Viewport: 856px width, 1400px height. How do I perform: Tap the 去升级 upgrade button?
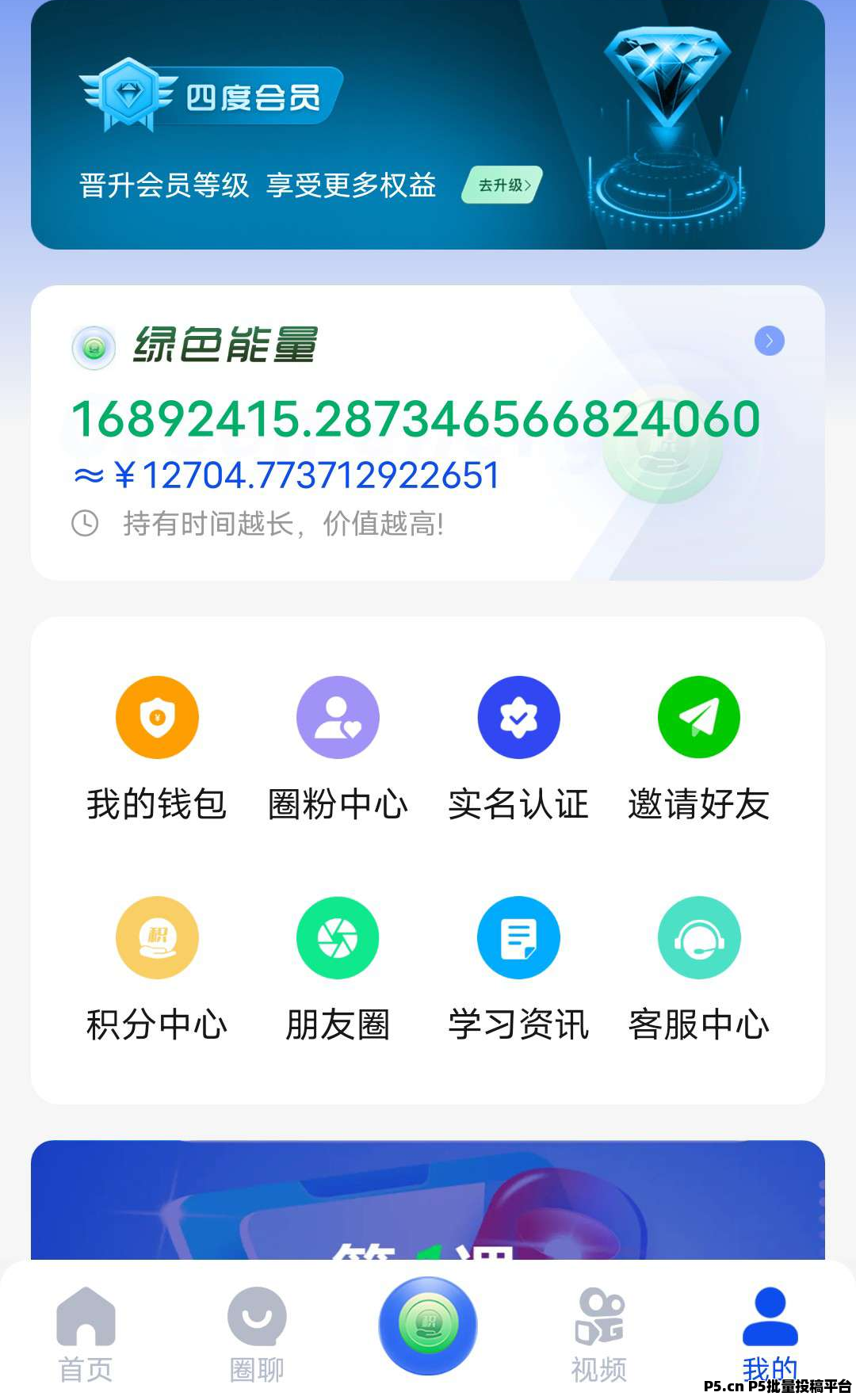tap(503, 185)
